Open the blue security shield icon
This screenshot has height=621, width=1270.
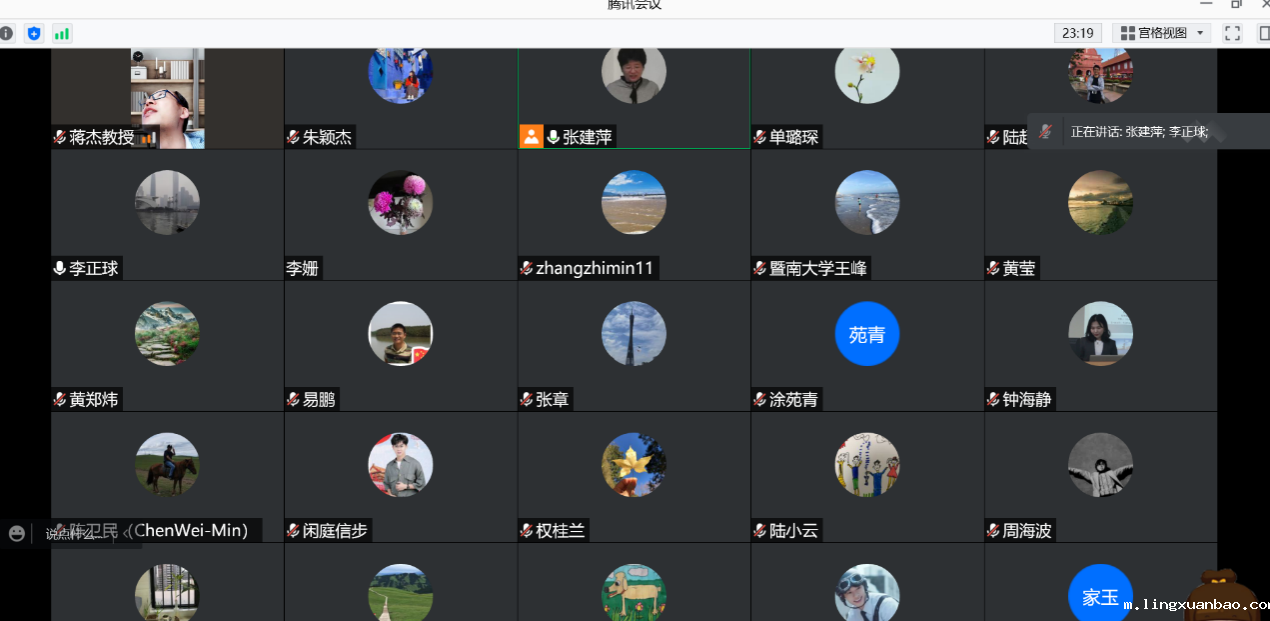35,33
